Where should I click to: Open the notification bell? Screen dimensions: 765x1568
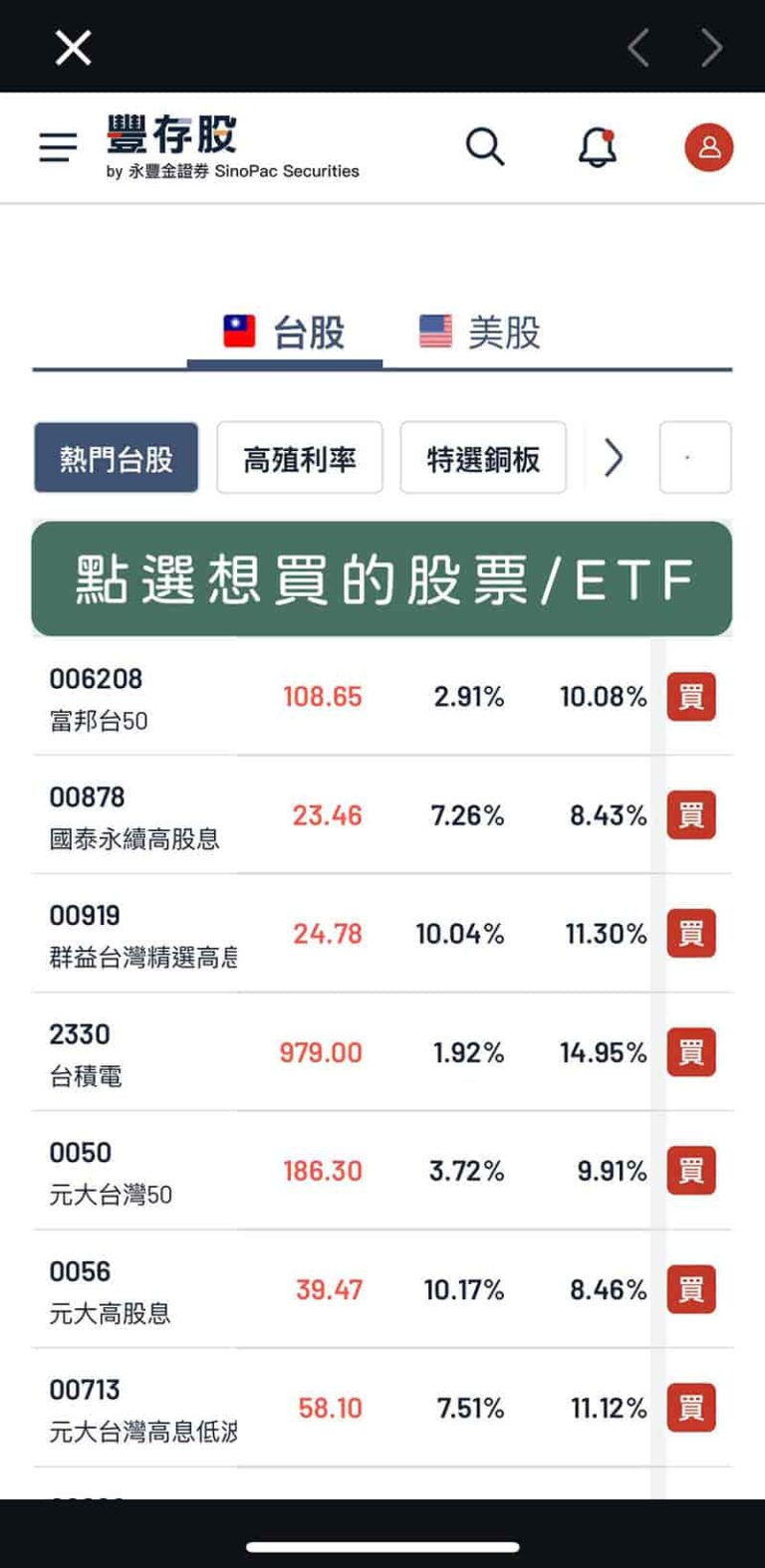(x=596, y=146)
